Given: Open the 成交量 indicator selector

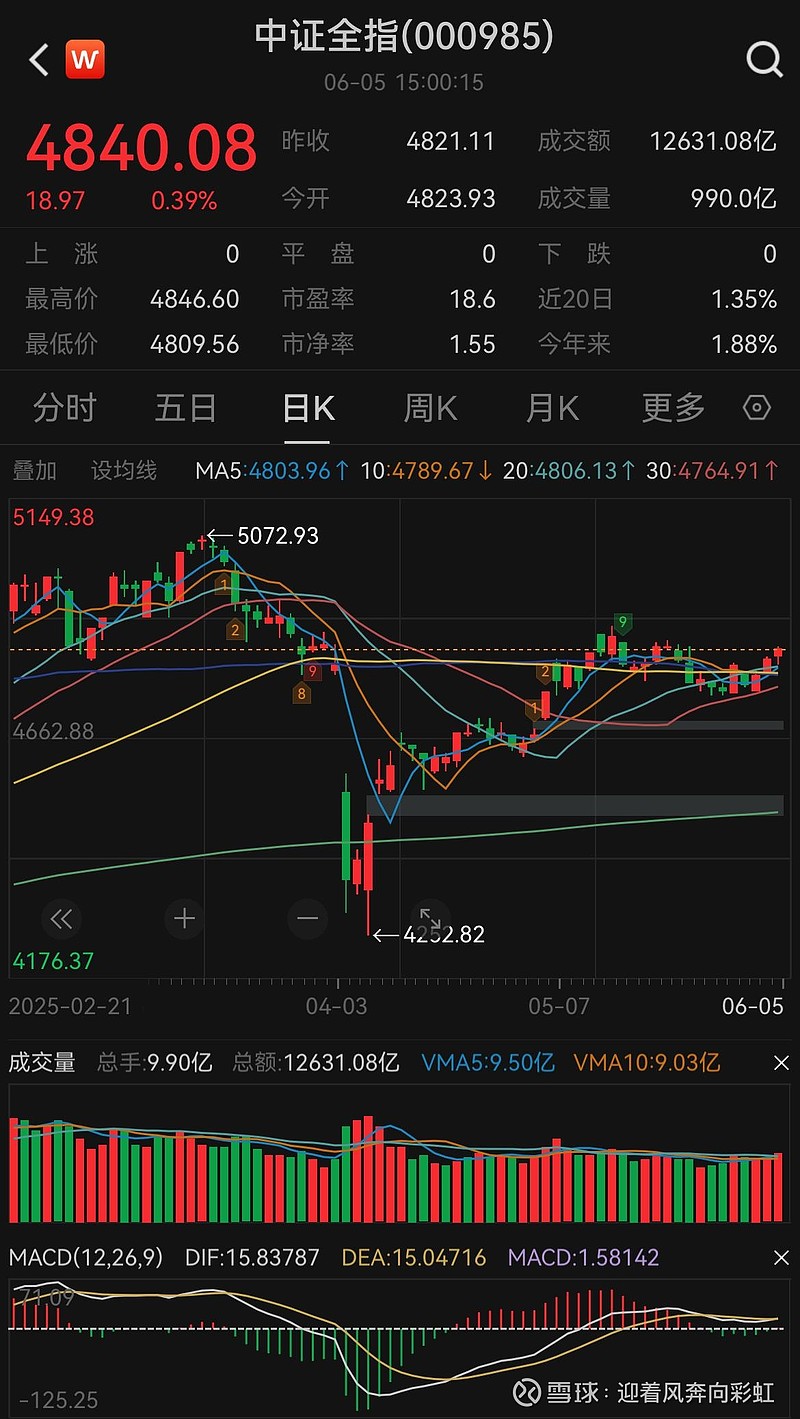Looking at the screenshot, I should [42, 1063].
